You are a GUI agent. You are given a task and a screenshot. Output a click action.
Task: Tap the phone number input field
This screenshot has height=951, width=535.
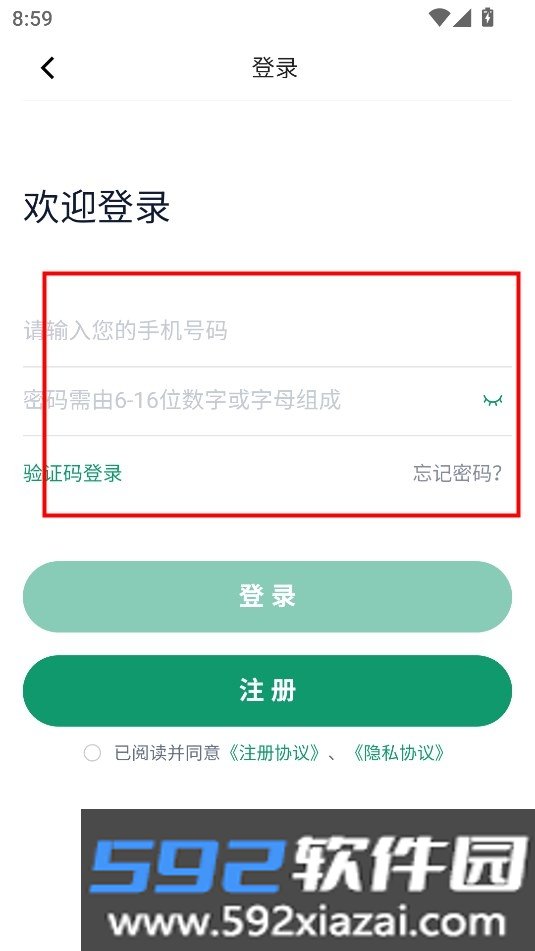point(267,331)
